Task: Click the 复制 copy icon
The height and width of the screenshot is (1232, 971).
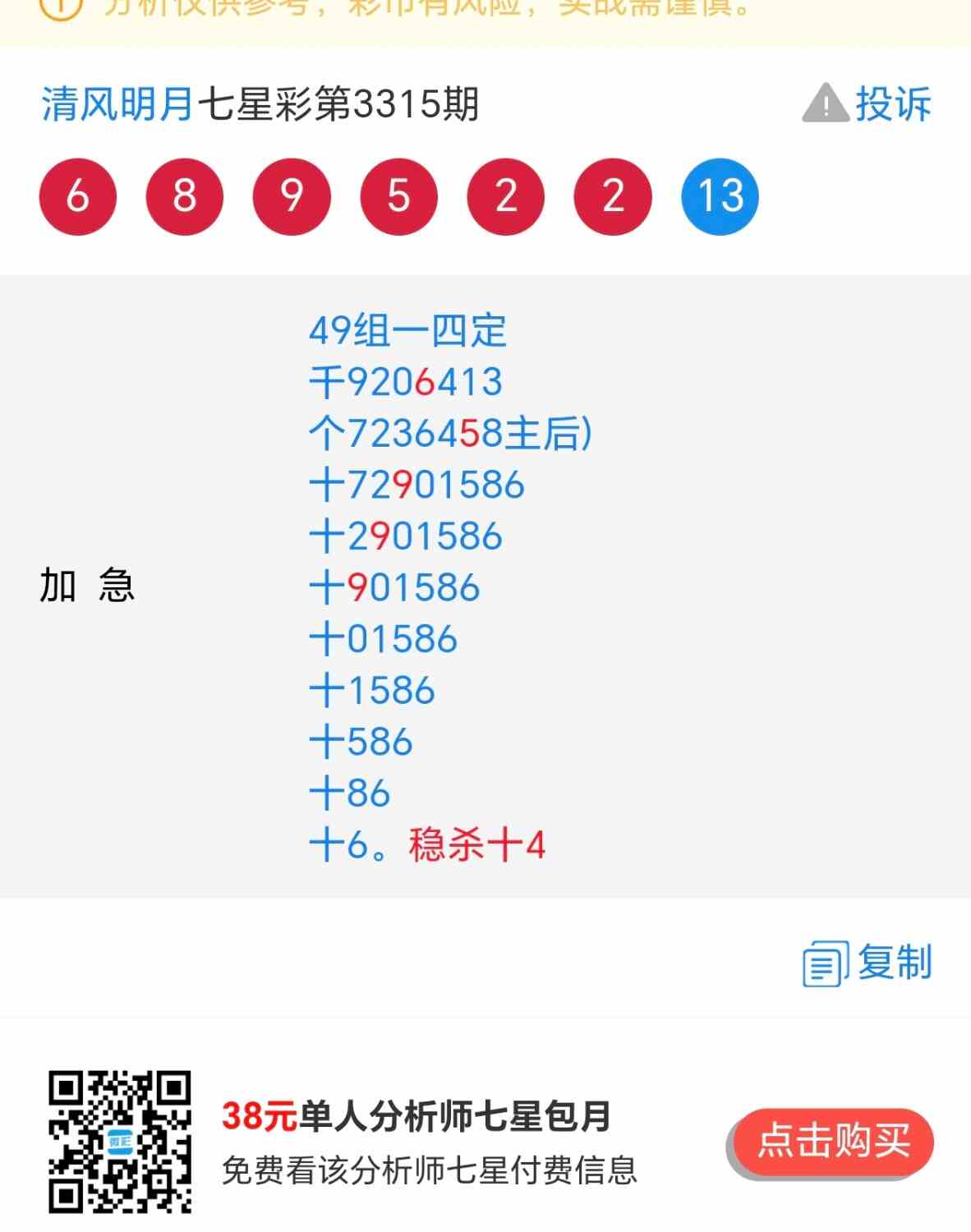Action: (x=823, y=966)
